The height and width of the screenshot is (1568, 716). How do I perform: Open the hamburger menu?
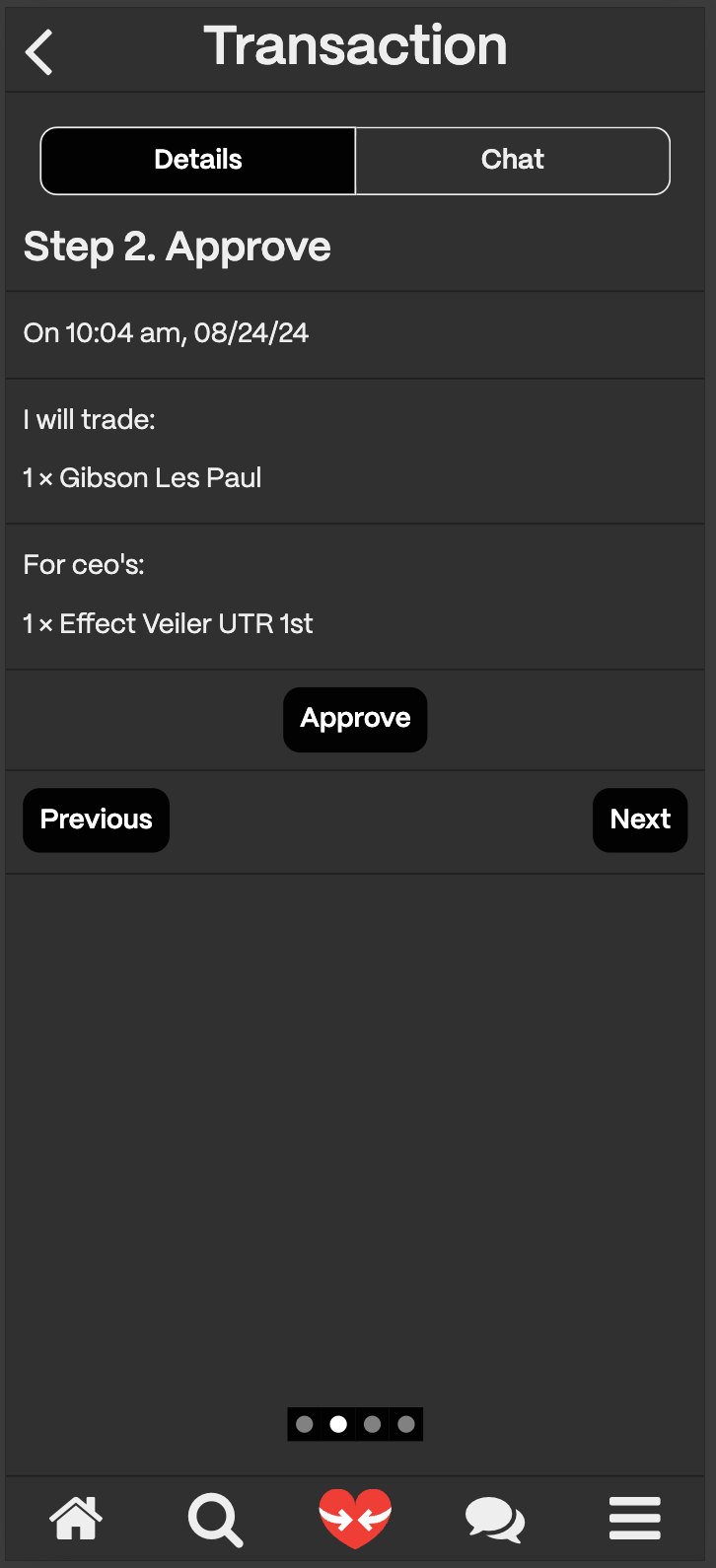click(x=635, y=1518)
